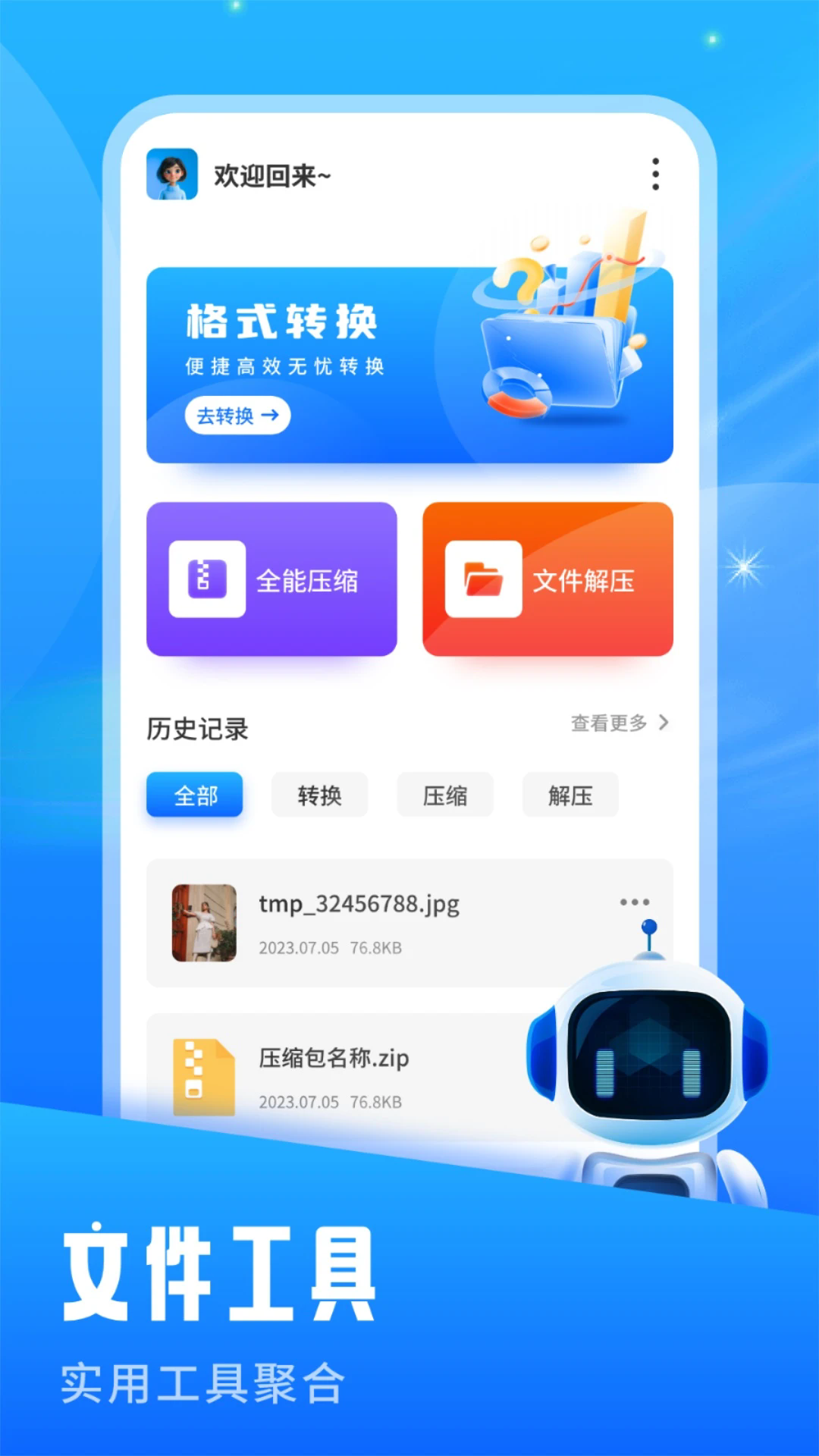The height and width of the screenshot is (1456, 819).
Task: Tap the user avatar next to 欢迎回来~
Action: click(173, 173)
